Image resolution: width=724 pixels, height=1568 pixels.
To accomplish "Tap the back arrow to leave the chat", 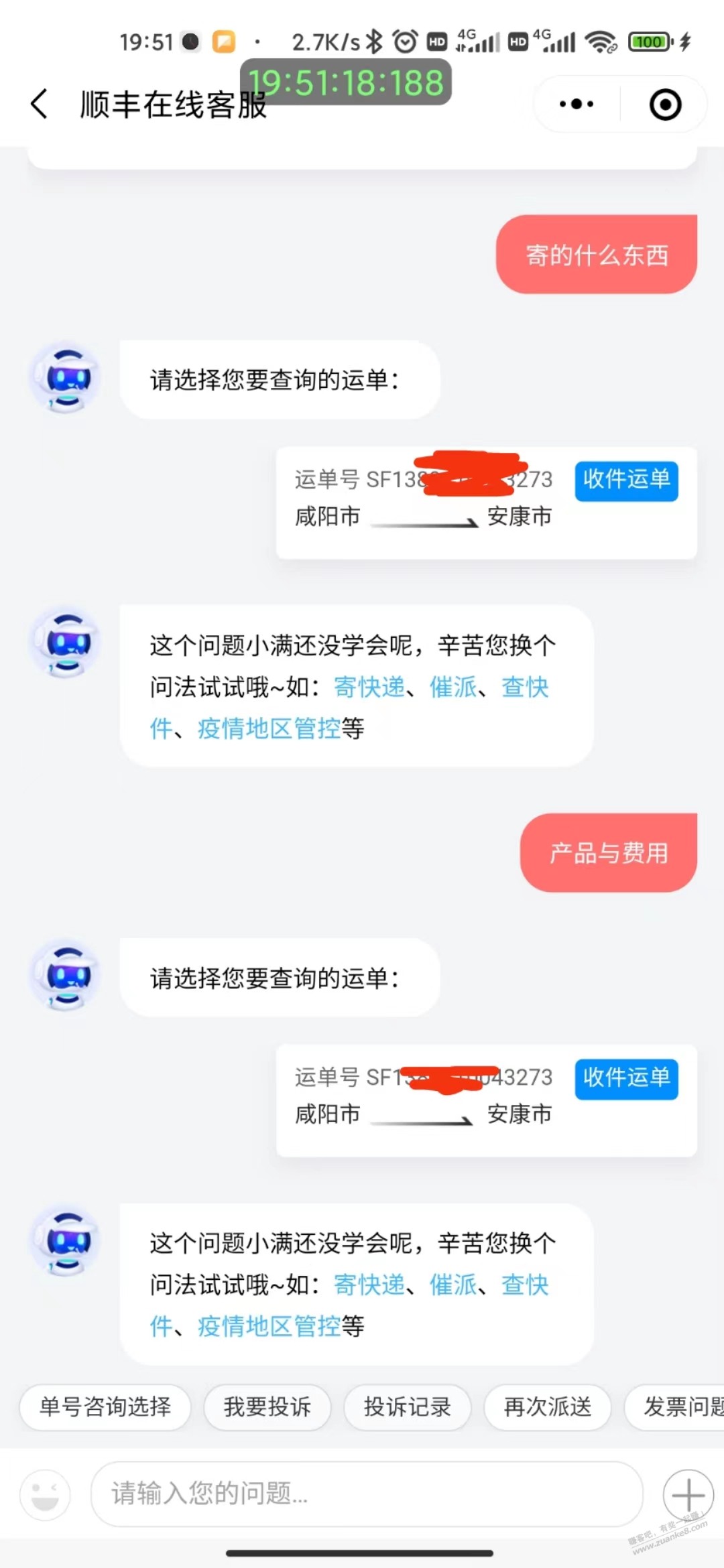I will point(38,105).
